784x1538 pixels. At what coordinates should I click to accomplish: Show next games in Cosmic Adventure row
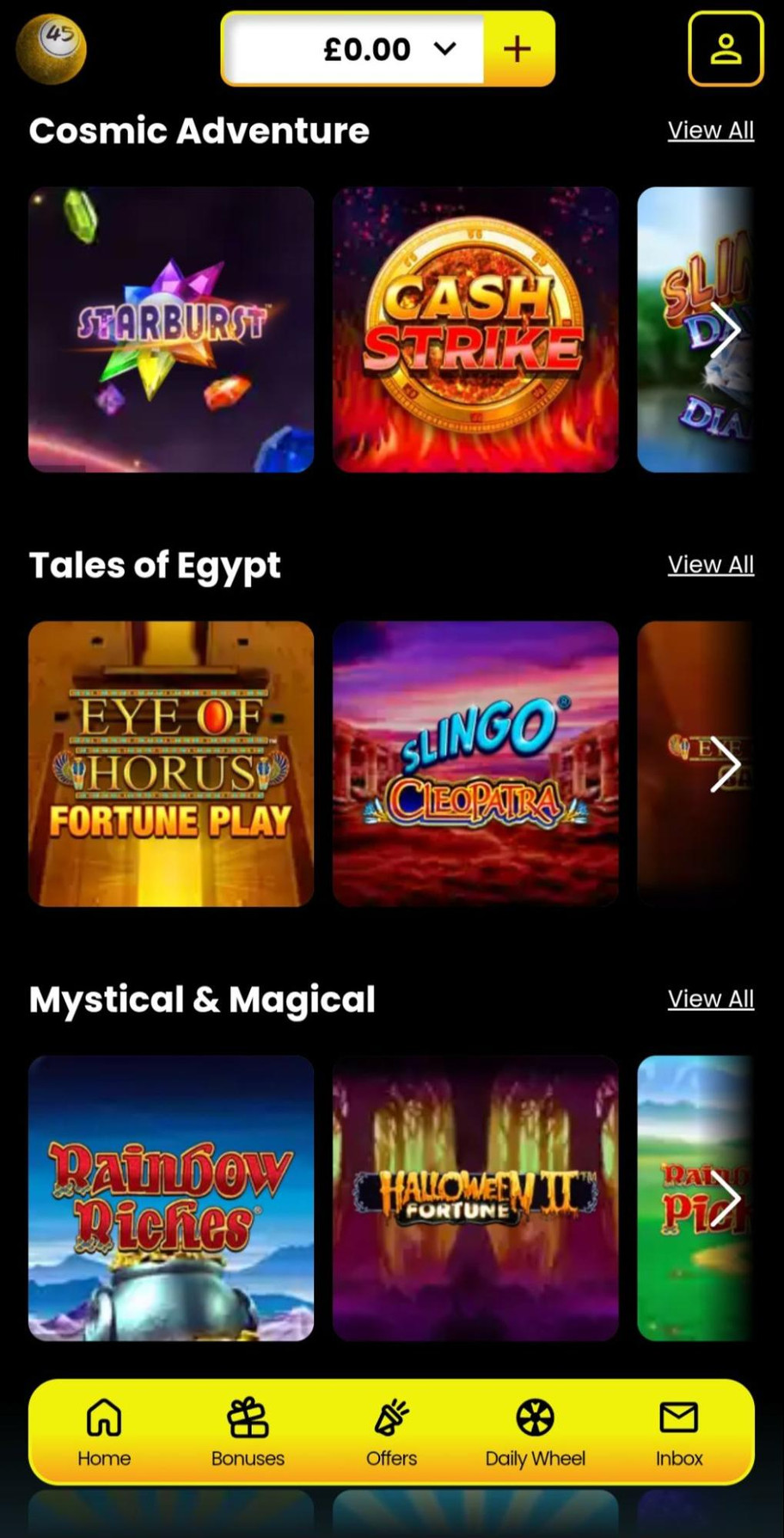(x=725, y=329)
